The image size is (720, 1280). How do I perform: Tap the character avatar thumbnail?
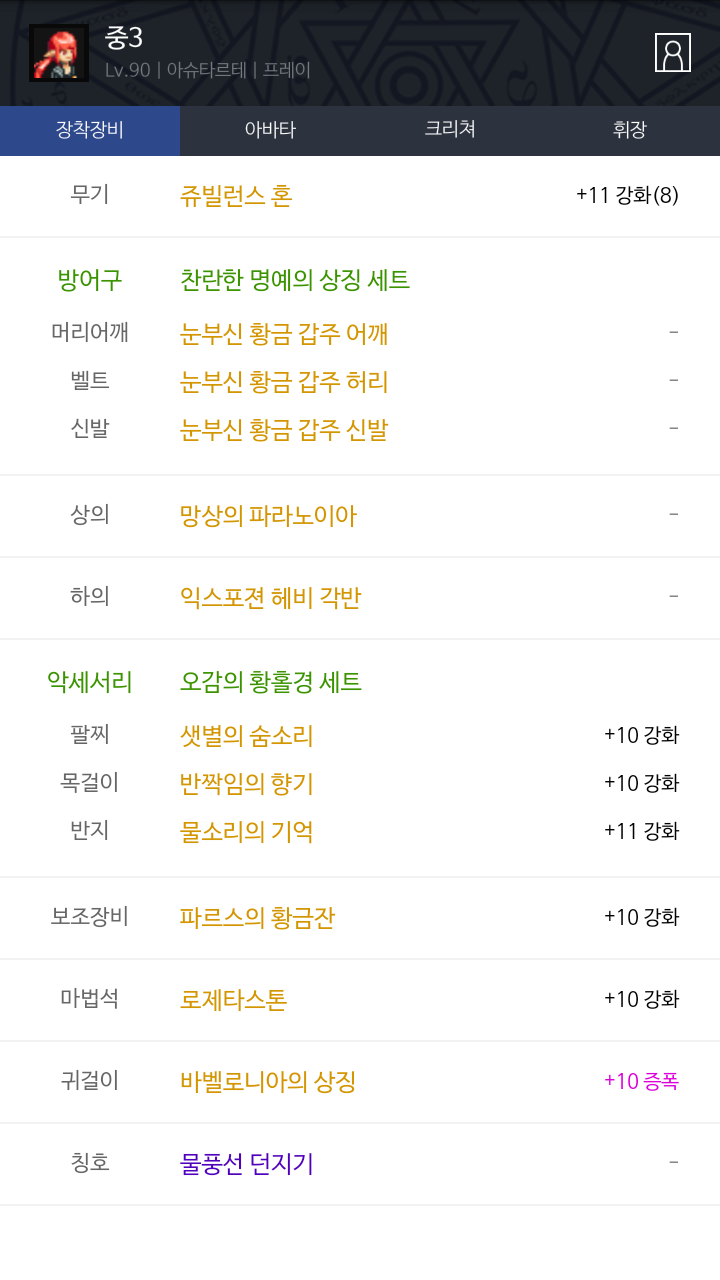click(x=59, y=53)
